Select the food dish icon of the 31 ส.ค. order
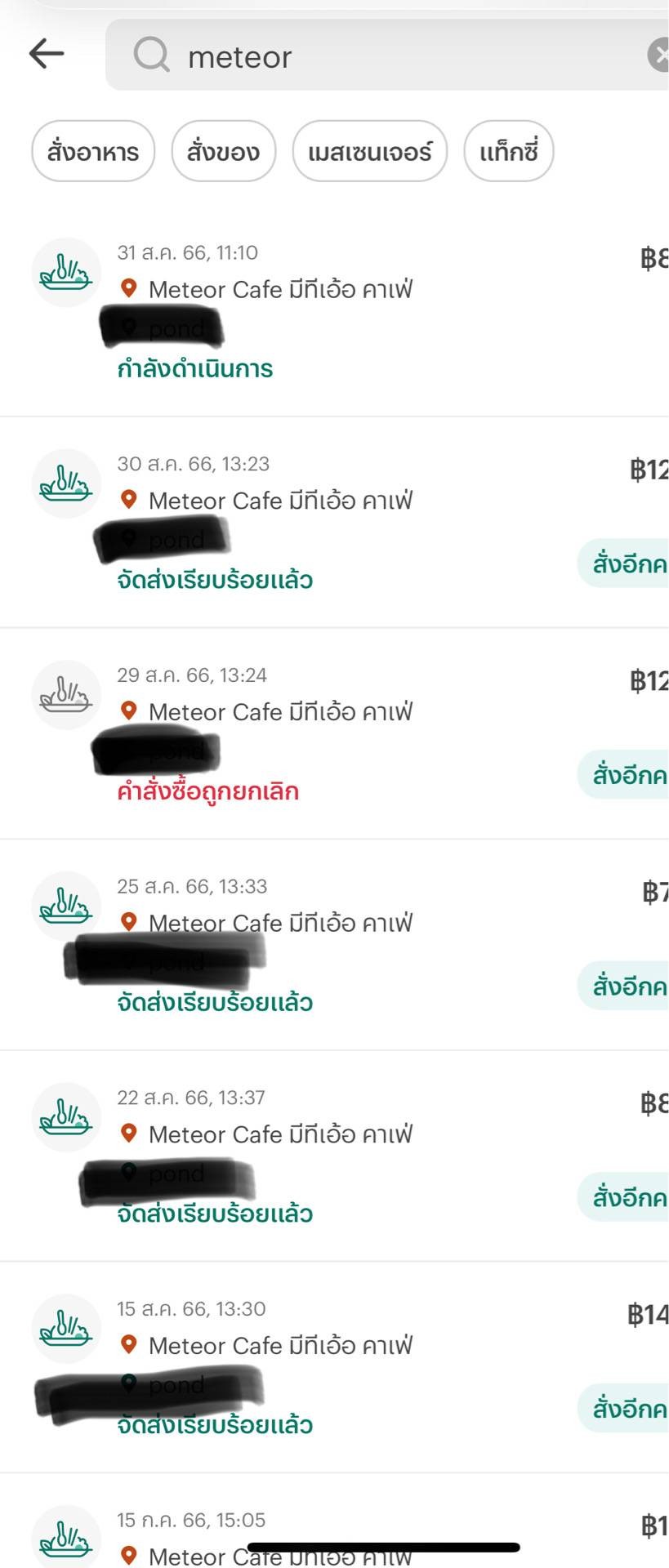The height and width of the screenshot is (1568, 669). 65,272
